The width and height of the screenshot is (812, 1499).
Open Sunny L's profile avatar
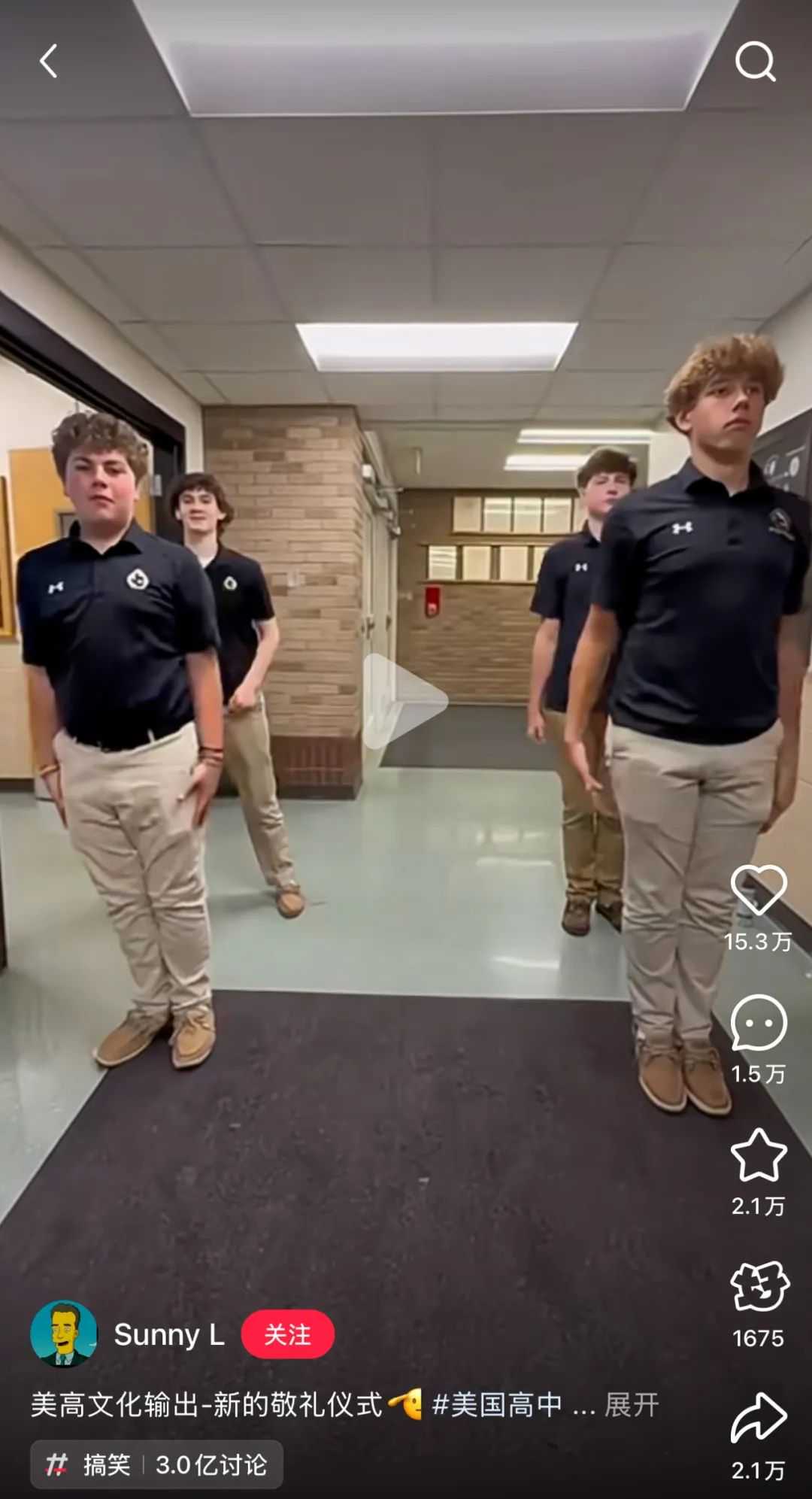[x=64, y=1335]
